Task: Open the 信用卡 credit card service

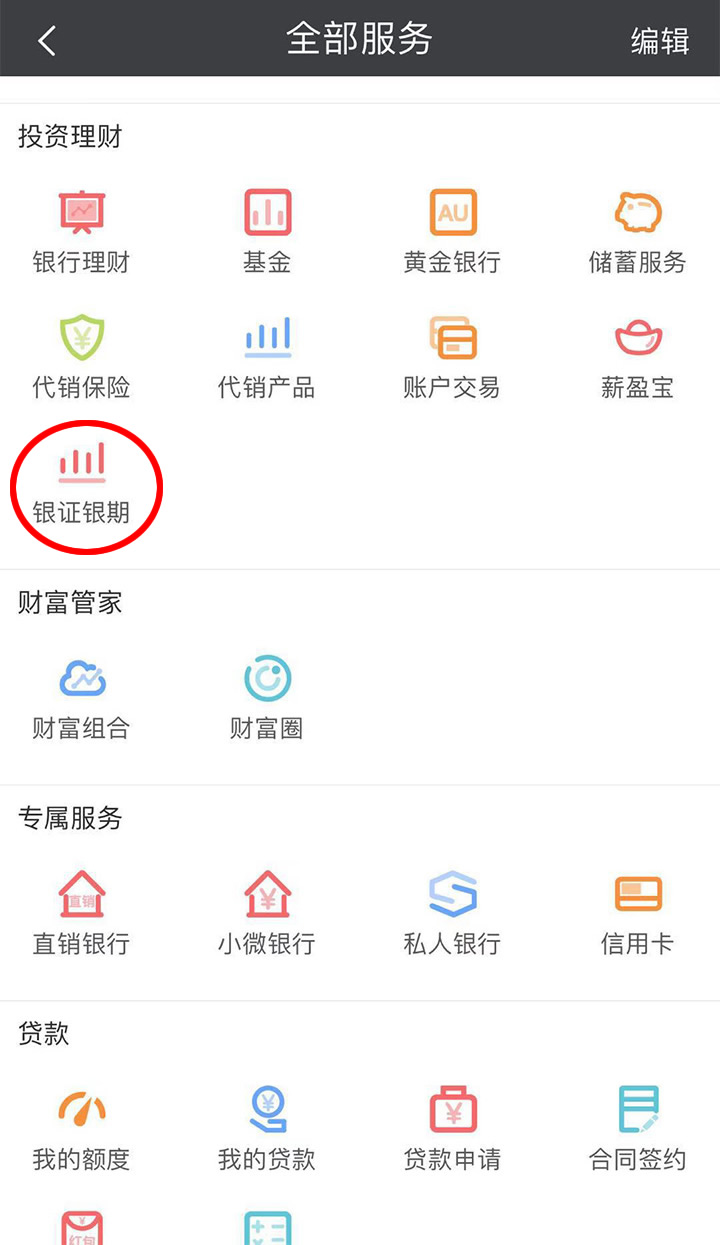Action: 638,913
